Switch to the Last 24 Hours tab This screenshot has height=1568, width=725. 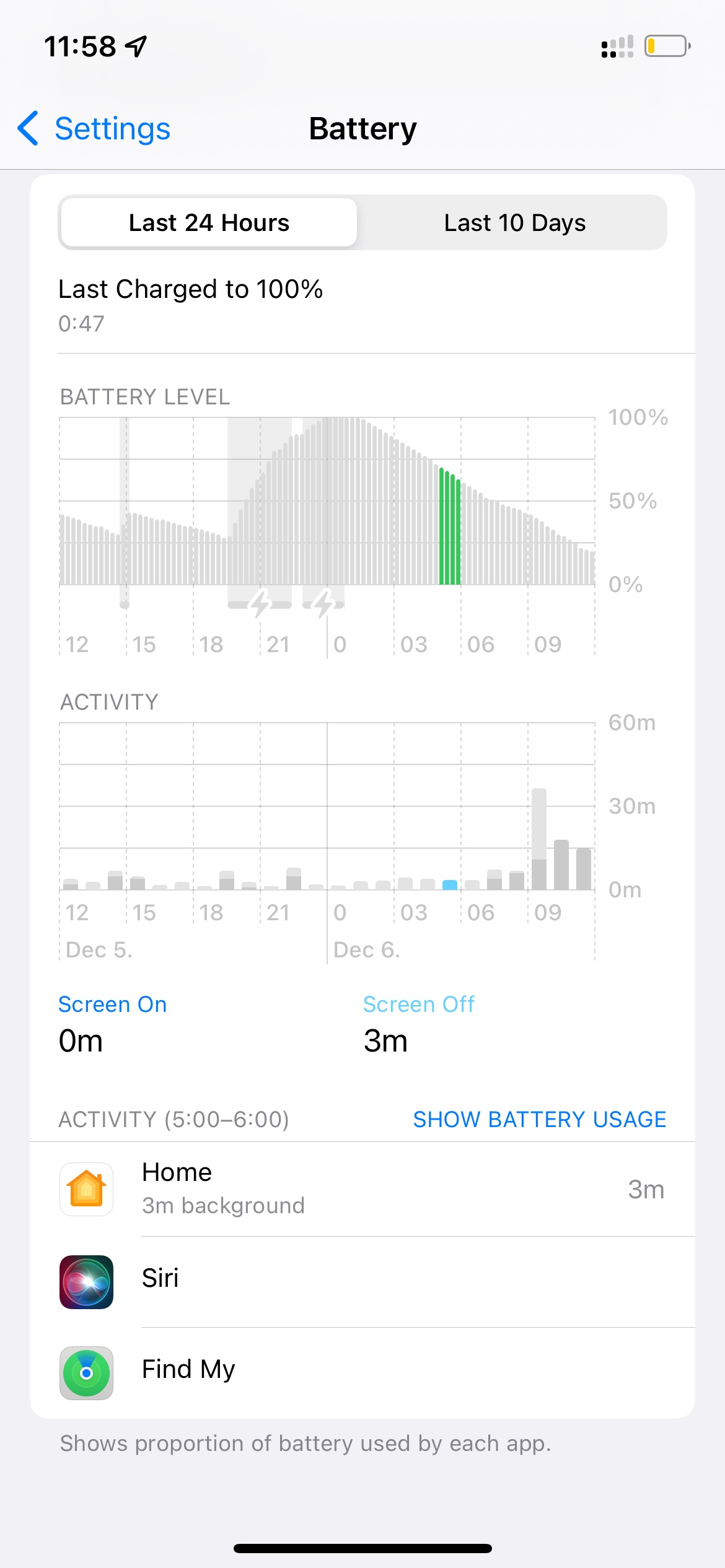[x=209, y=223]
